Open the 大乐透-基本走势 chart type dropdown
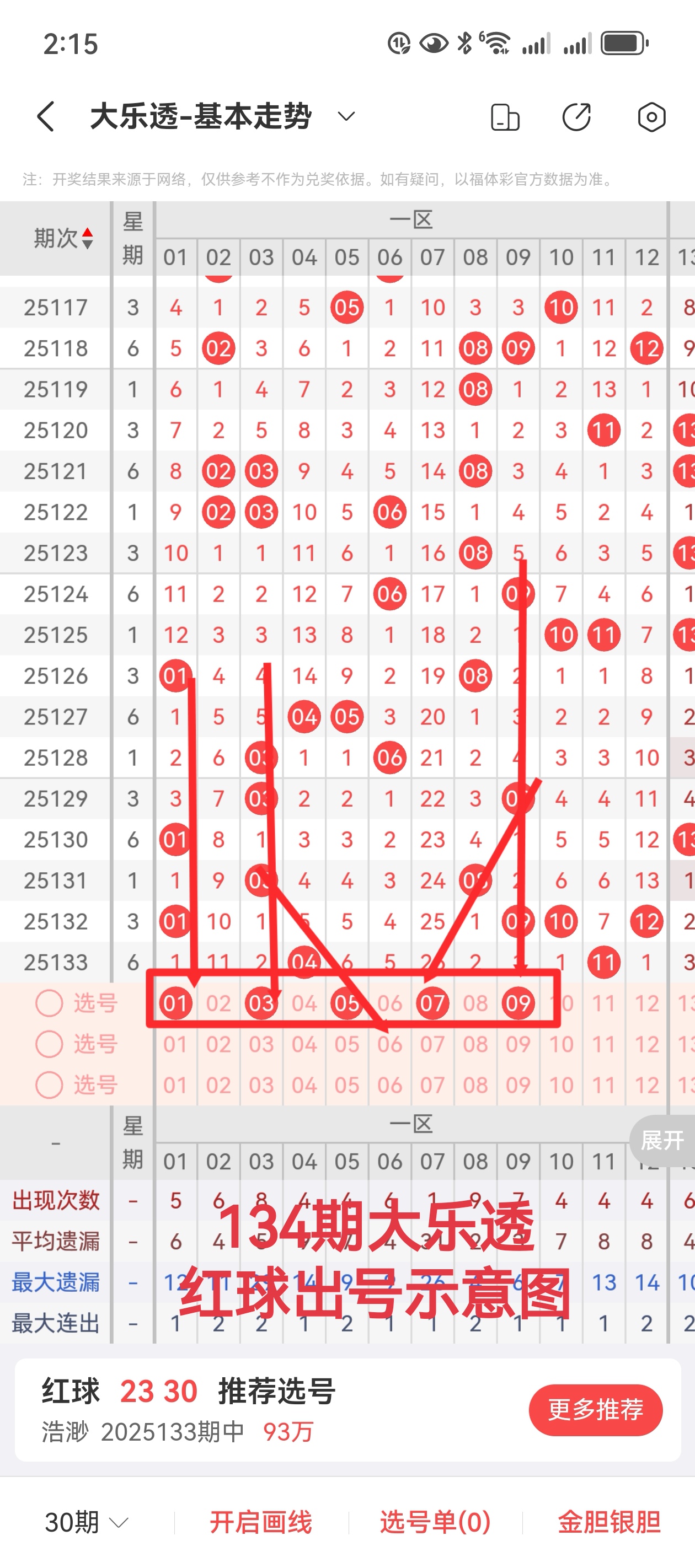695x1568 pixels. click(346, 116)
